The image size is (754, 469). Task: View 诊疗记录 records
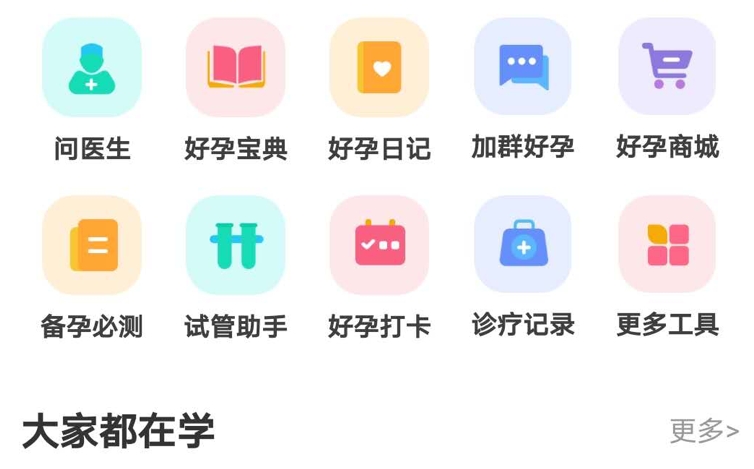(523, 245)
